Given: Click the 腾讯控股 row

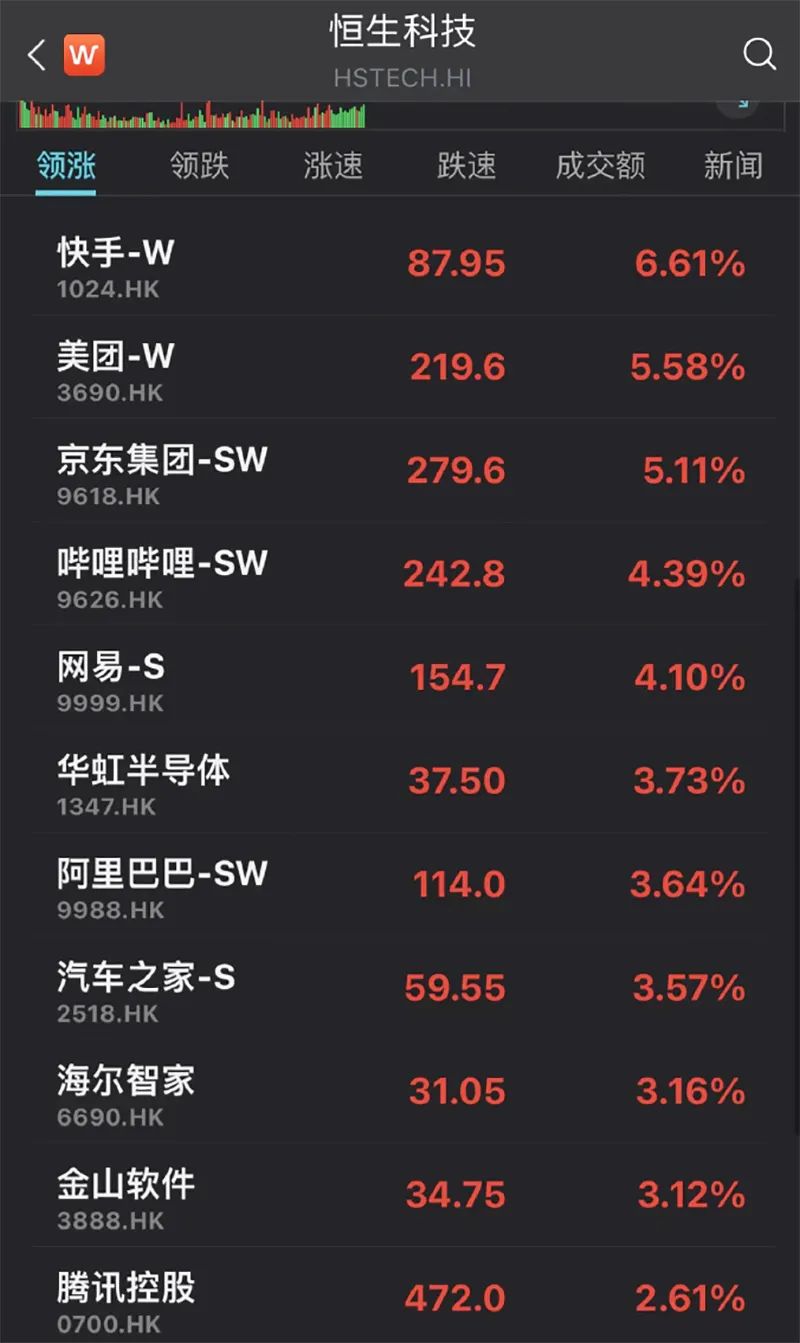Looking at the screenshot, I should (x=400, y=1294).
